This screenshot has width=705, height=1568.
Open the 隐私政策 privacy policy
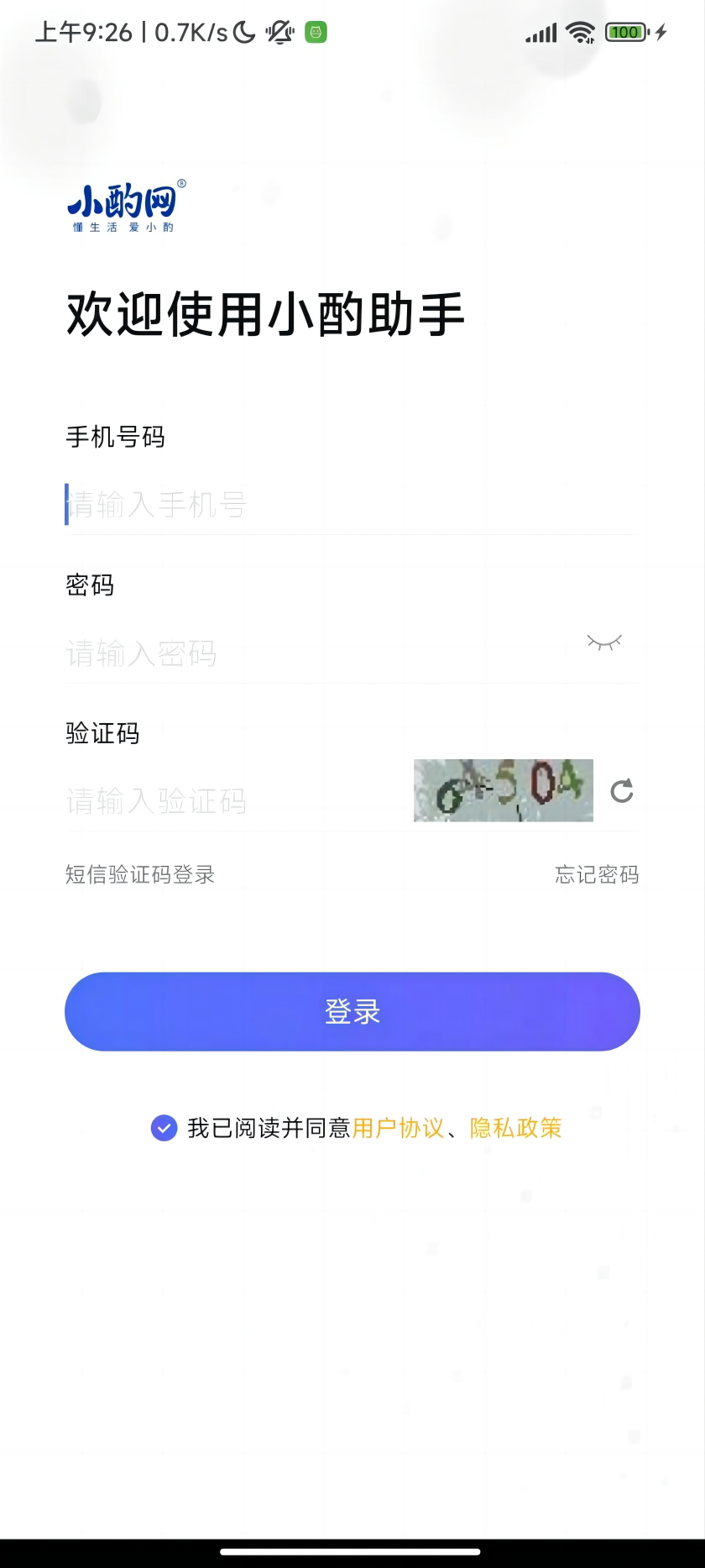(515, 1128)
